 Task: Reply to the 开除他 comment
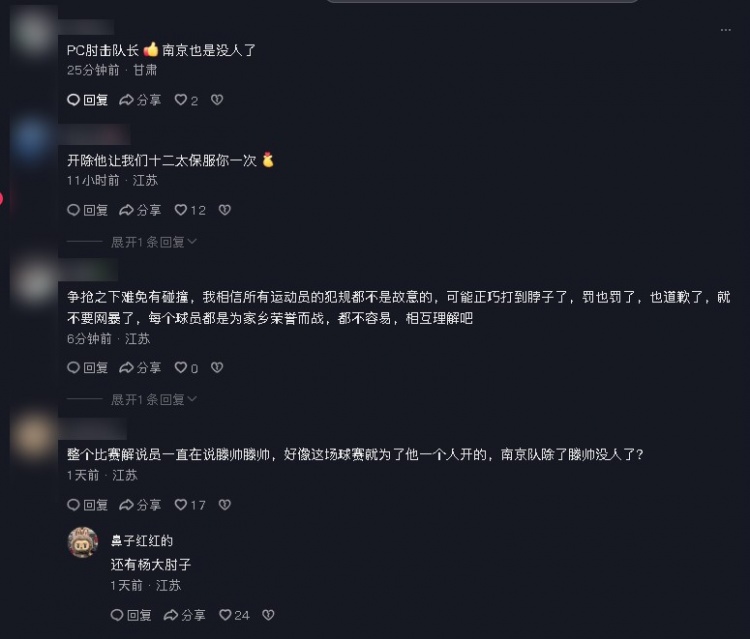[87, 210]
